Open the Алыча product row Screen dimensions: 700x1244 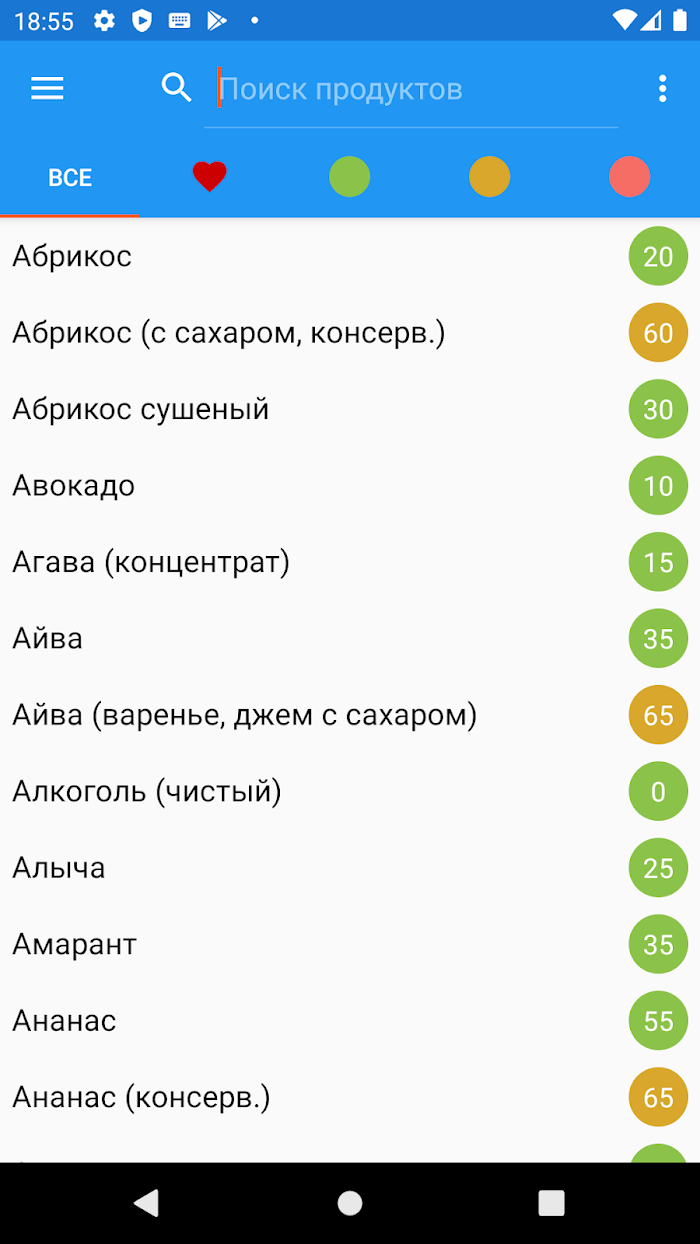(x=300, y=868)
